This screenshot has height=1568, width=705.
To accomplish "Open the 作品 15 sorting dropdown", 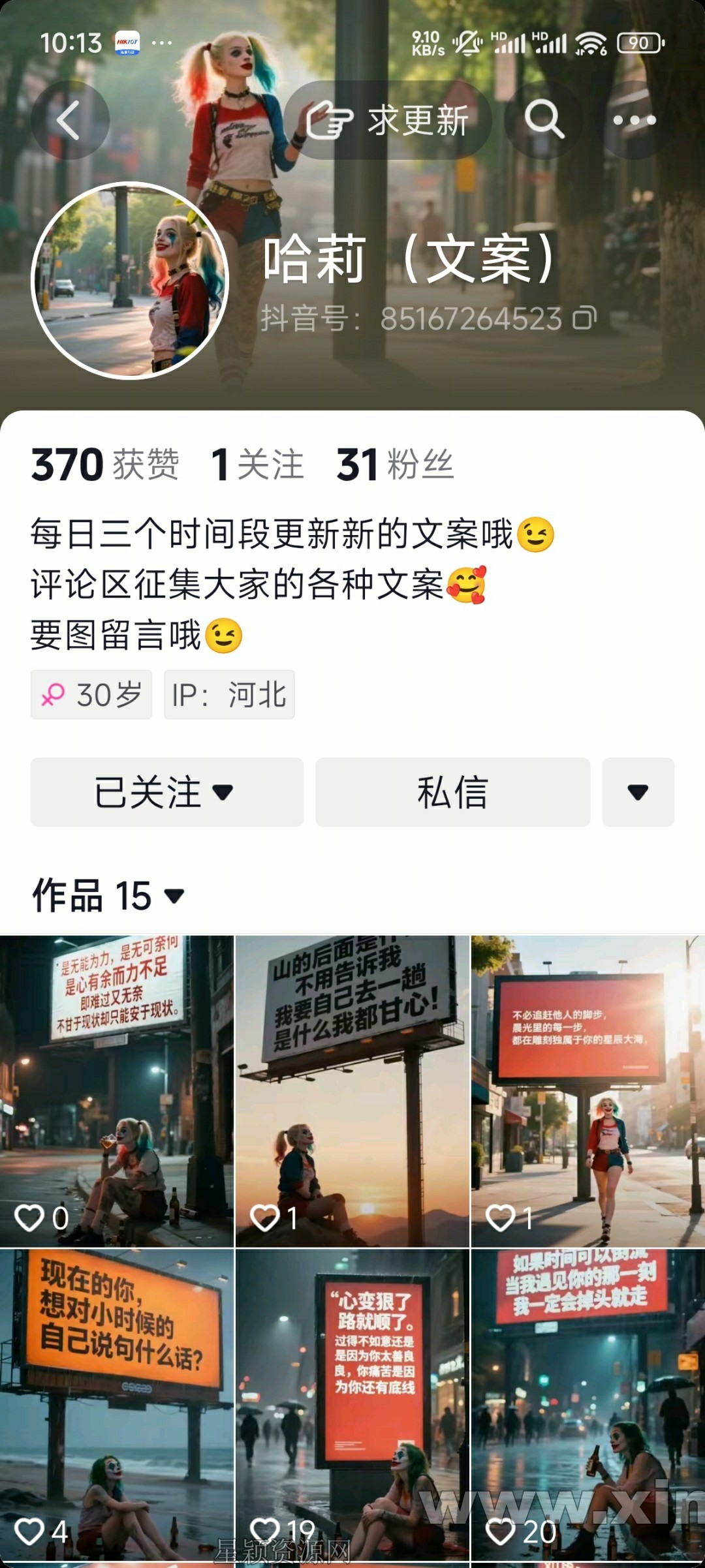I will point(109,895).
